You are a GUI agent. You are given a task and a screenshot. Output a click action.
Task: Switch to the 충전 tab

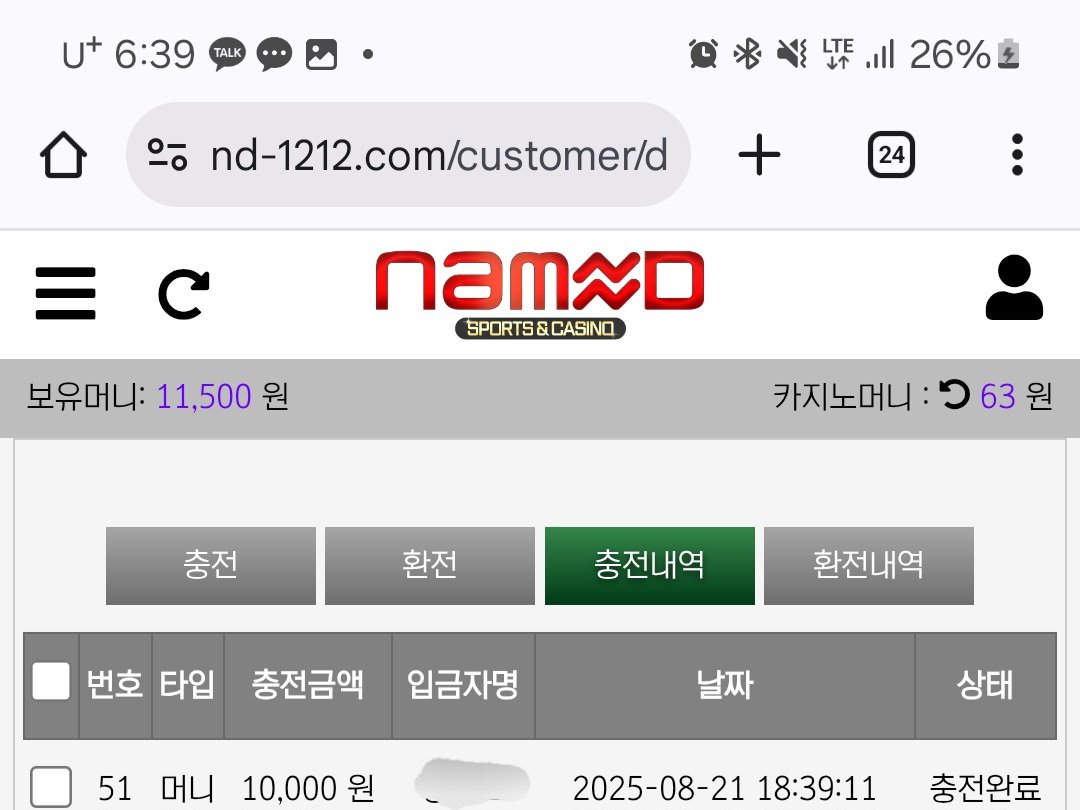(x=210, y=565)
